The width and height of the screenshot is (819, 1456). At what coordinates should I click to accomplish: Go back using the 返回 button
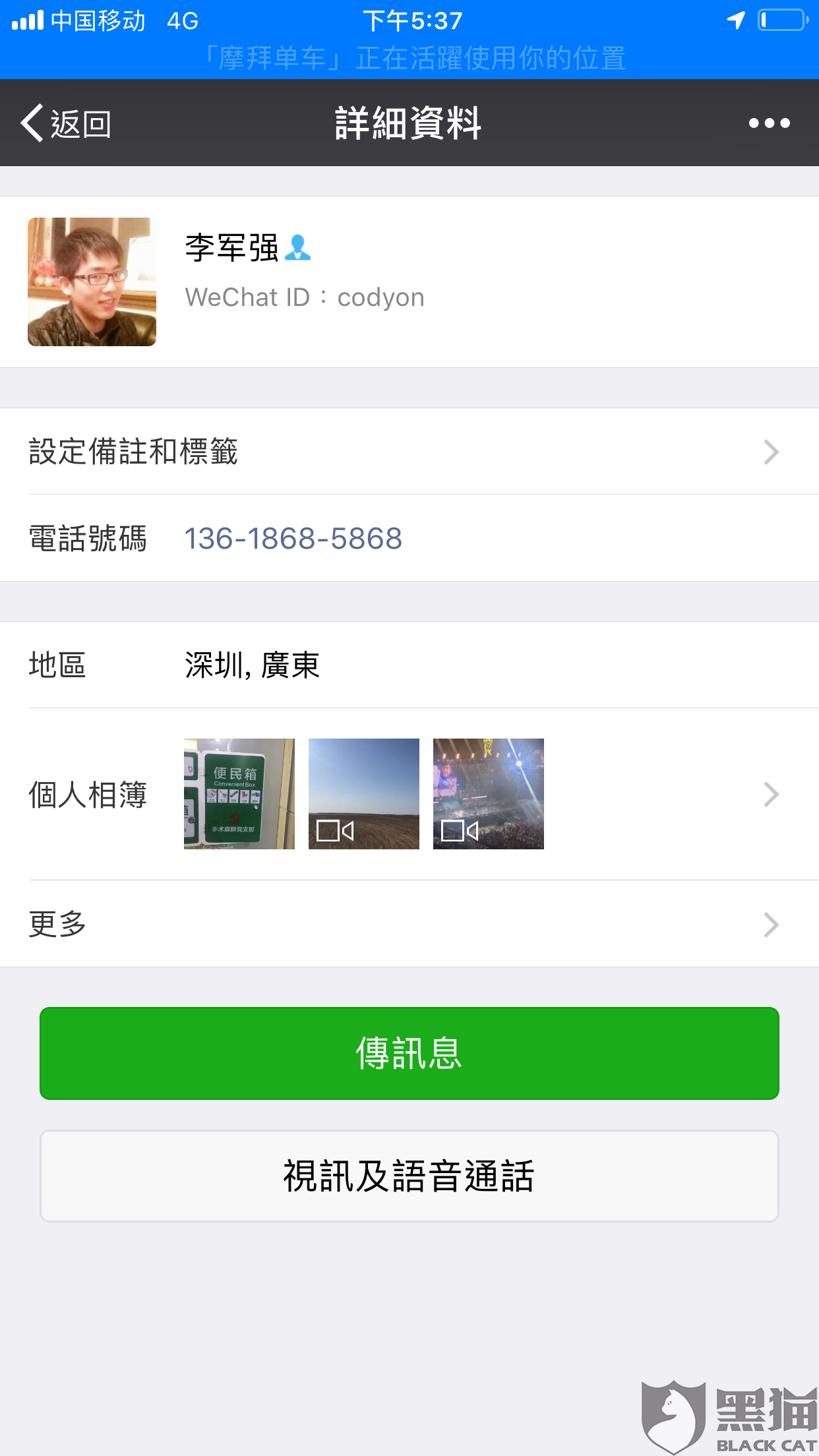coord(66,123)
